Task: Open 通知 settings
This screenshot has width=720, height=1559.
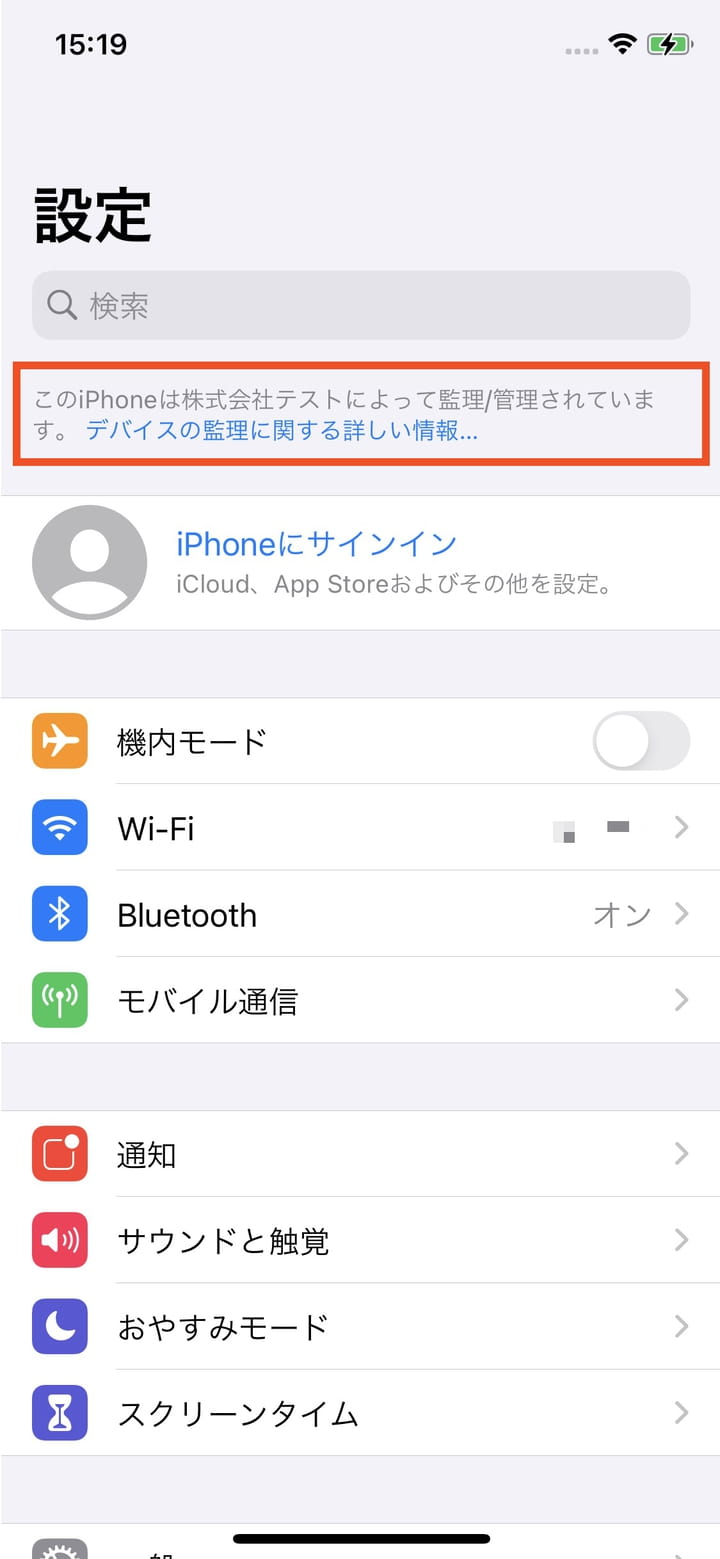Action: 360,1155
